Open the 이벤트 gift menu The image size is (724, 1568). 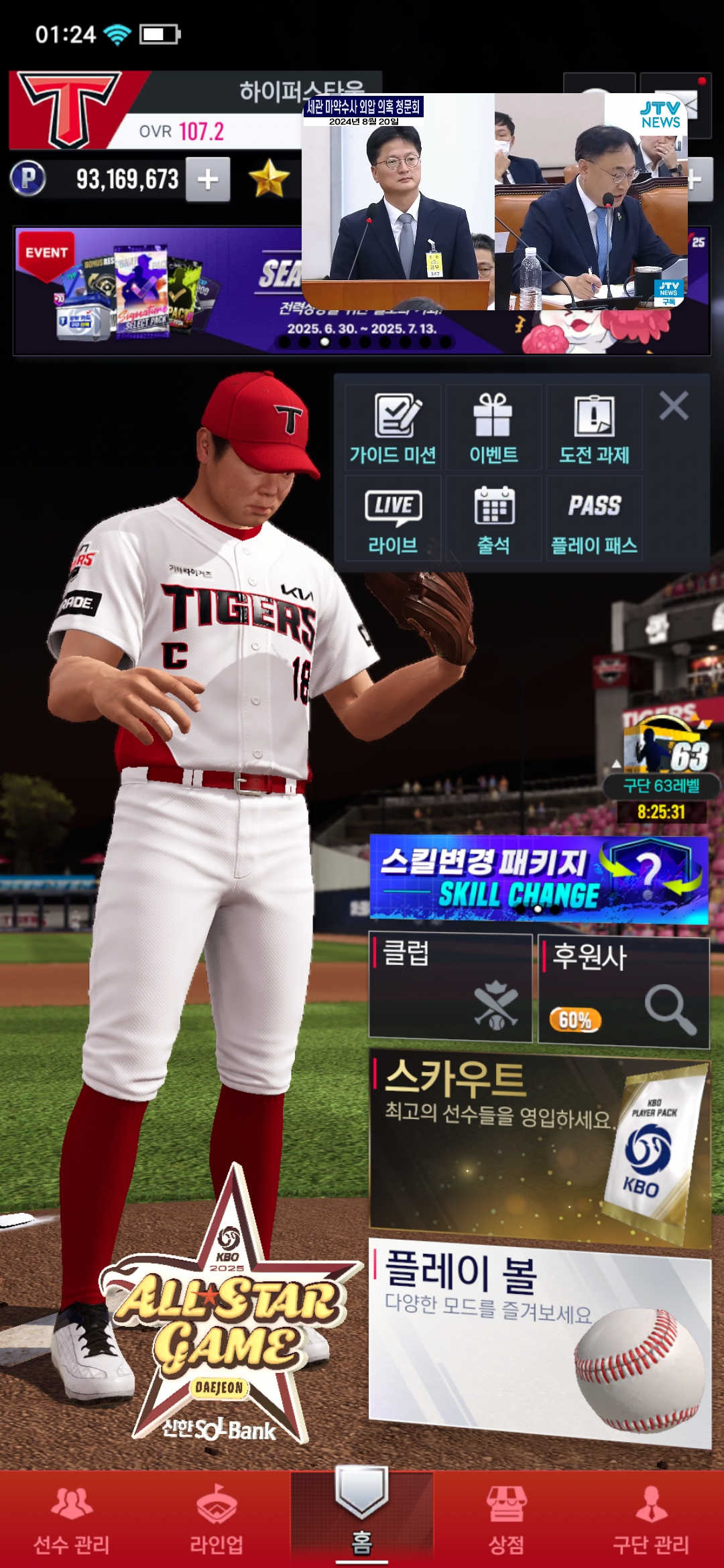(x=493, y=428)
